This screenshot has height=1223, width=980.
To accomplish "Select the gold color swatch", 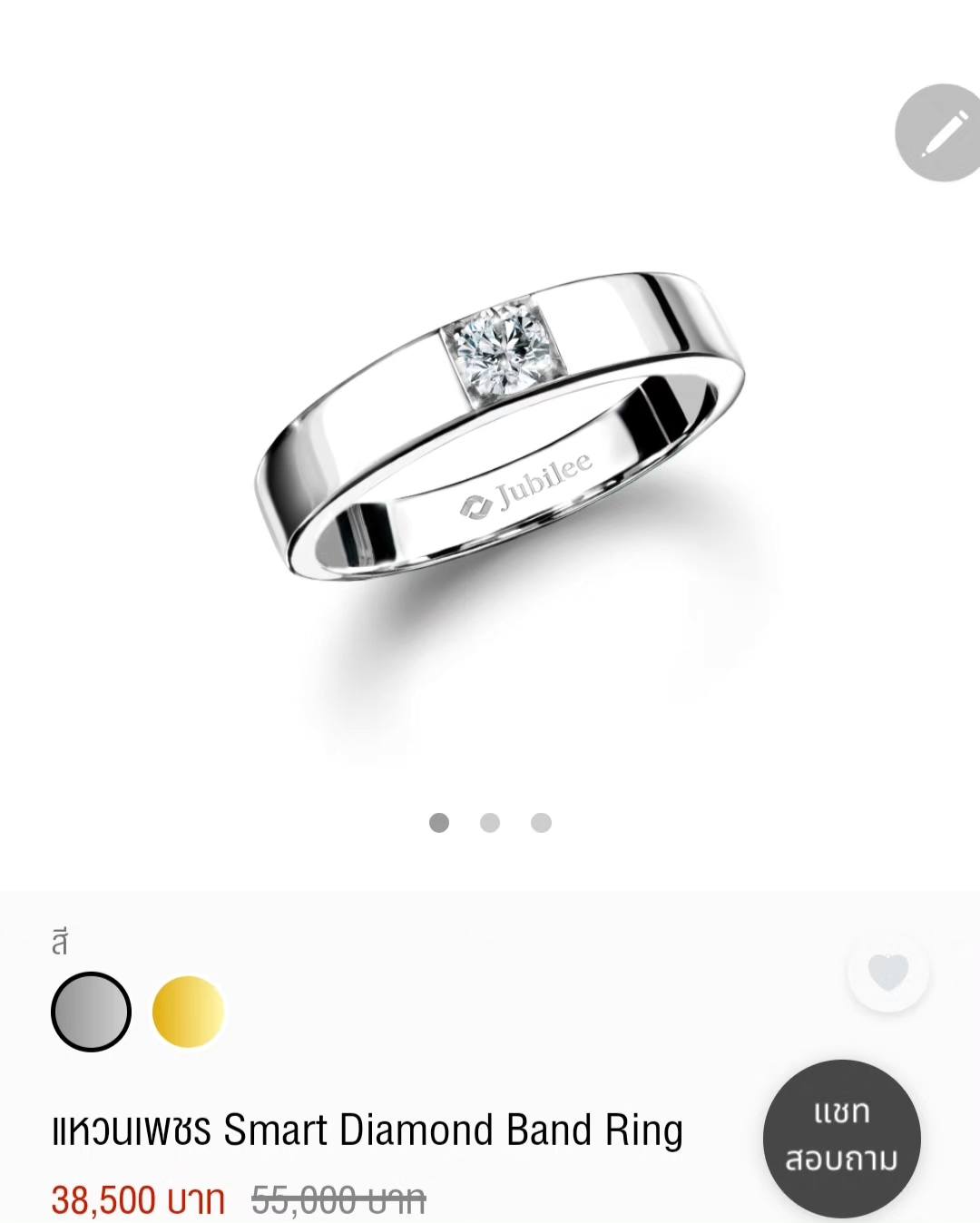I will coord(188,1012).
